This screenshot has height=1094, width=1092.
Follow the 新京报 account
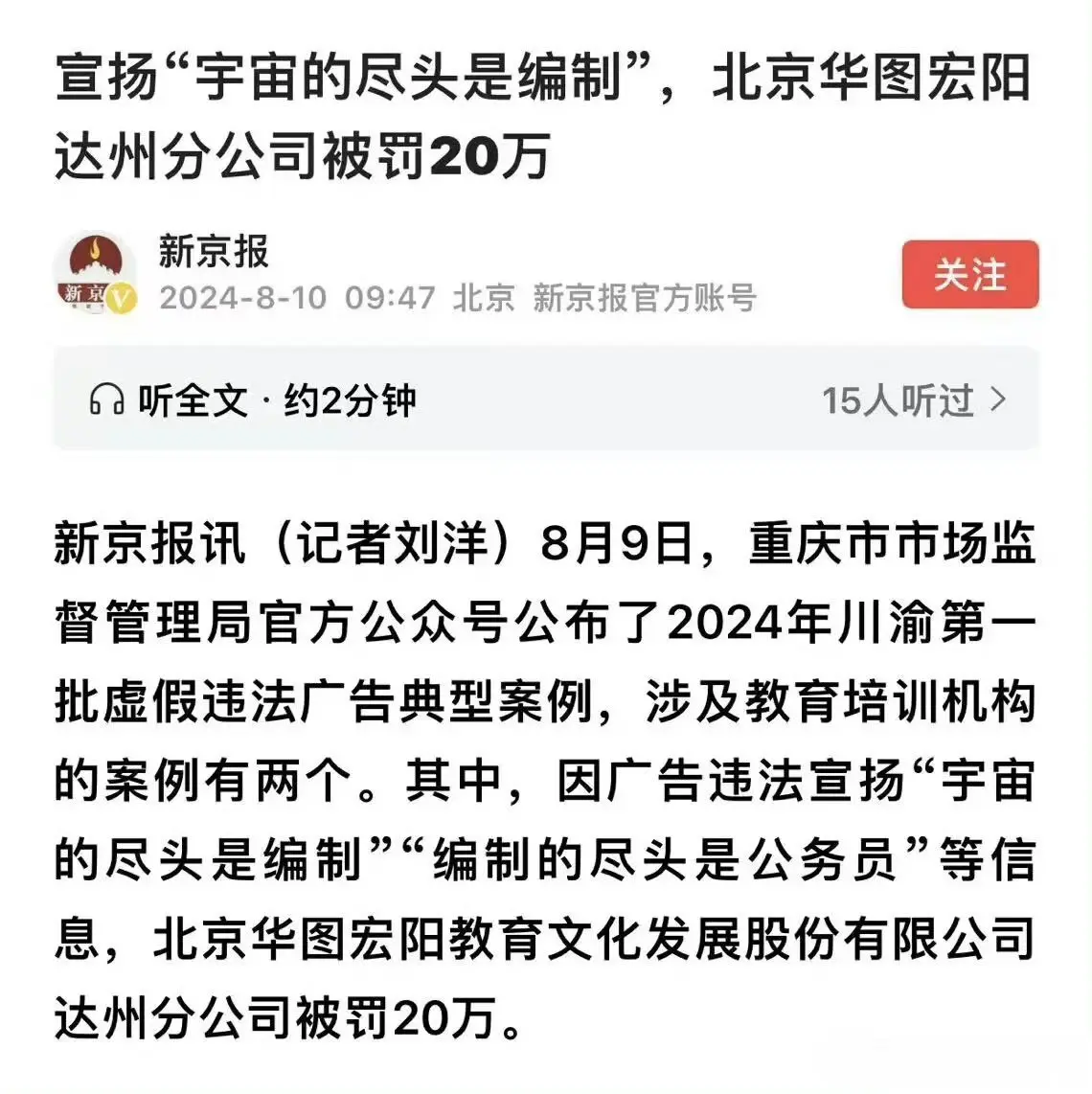pos(969,275)
